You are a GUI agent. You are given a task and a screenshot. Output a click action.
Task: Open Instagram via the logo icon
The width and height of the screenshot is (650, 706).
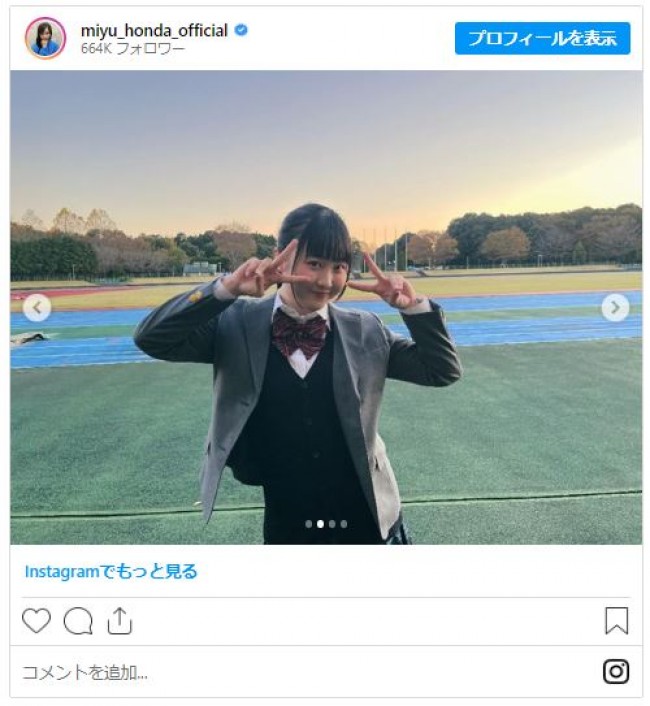click(x=616, y=672)
